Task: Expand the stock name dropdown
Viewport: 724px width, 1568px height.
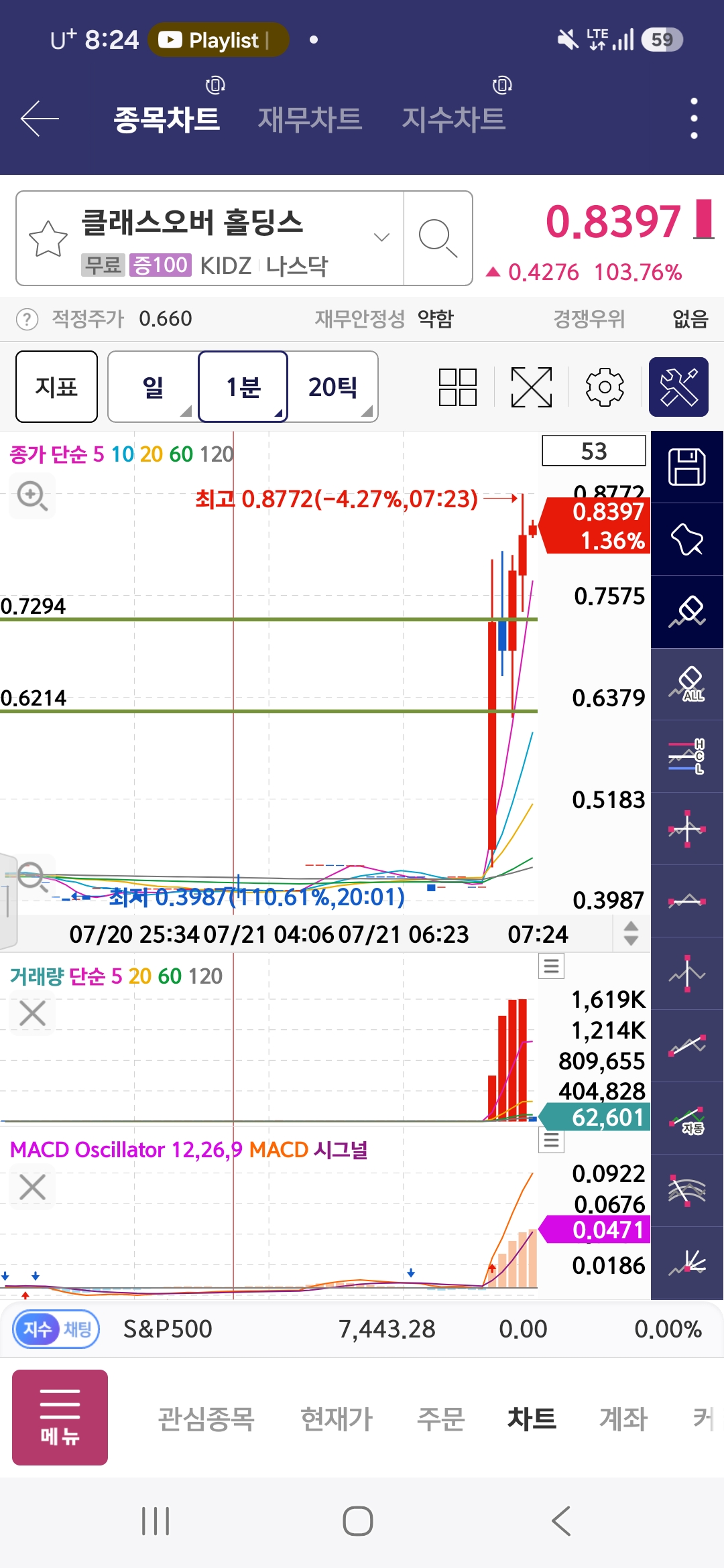Action: coord(381,237)
